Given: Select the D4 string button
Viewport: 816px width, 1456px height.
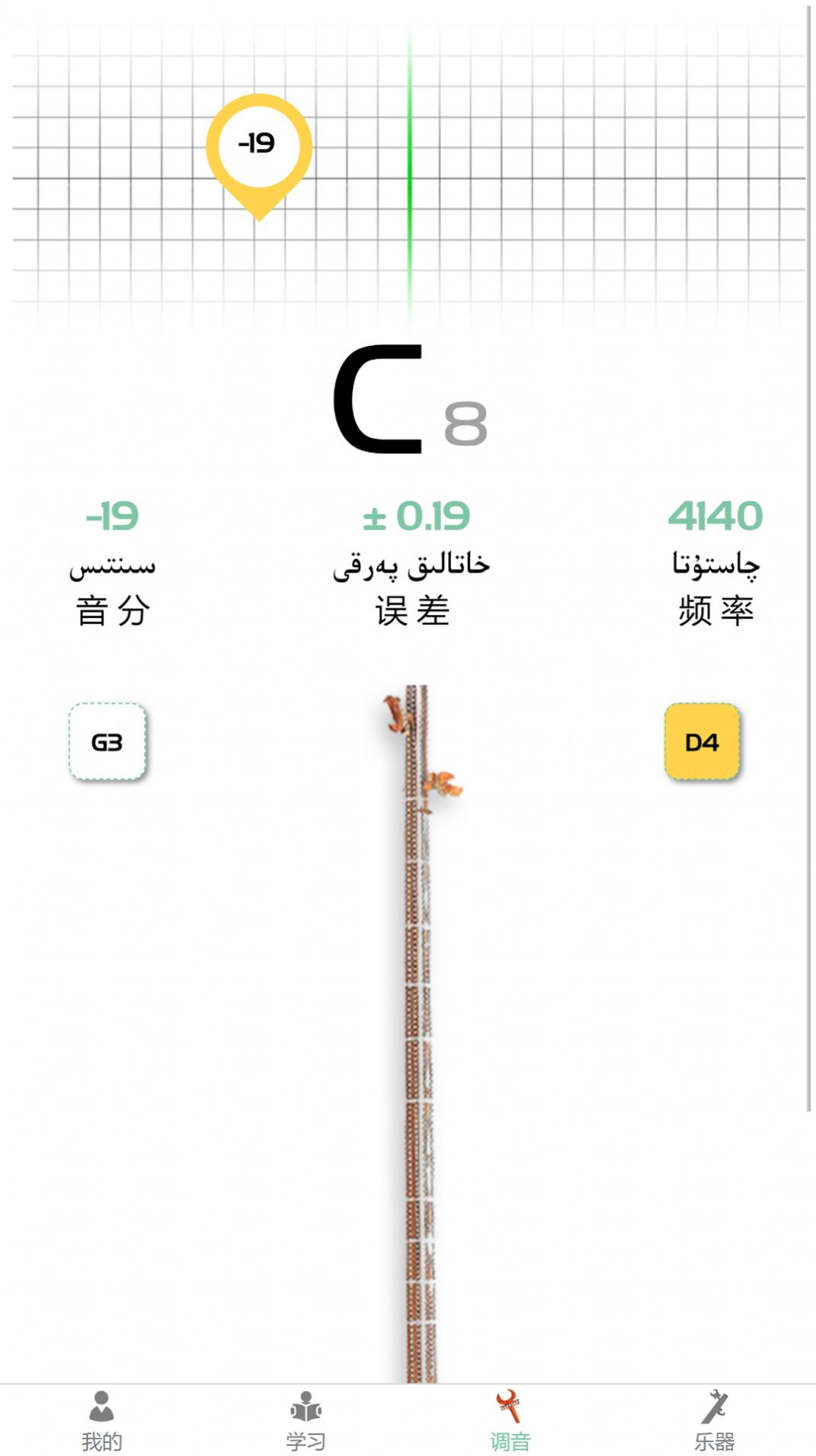Looking at the screenshot, I should (702, 741).
